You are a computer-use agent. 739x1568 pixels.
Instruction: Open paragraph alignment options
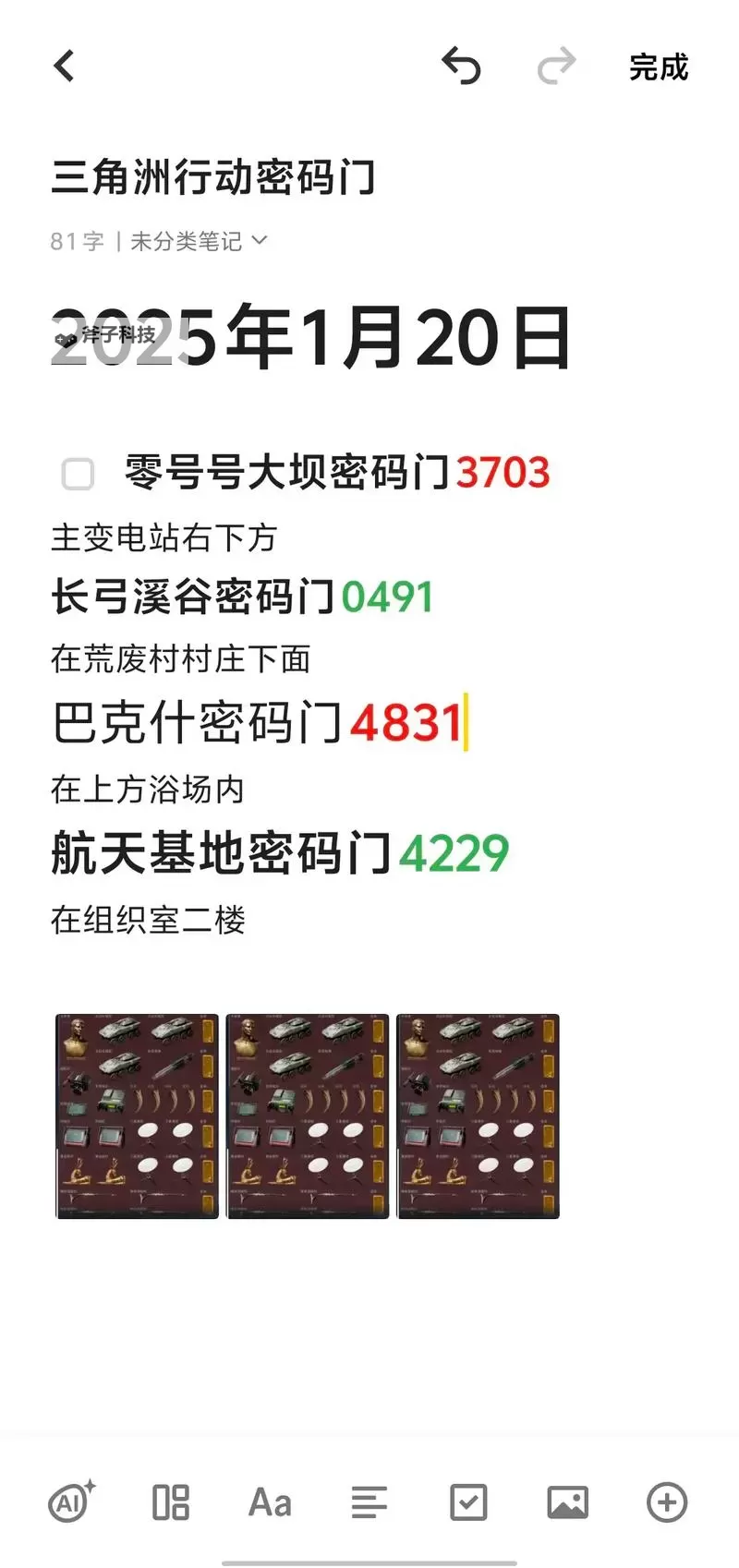(x=368, y=1502)
